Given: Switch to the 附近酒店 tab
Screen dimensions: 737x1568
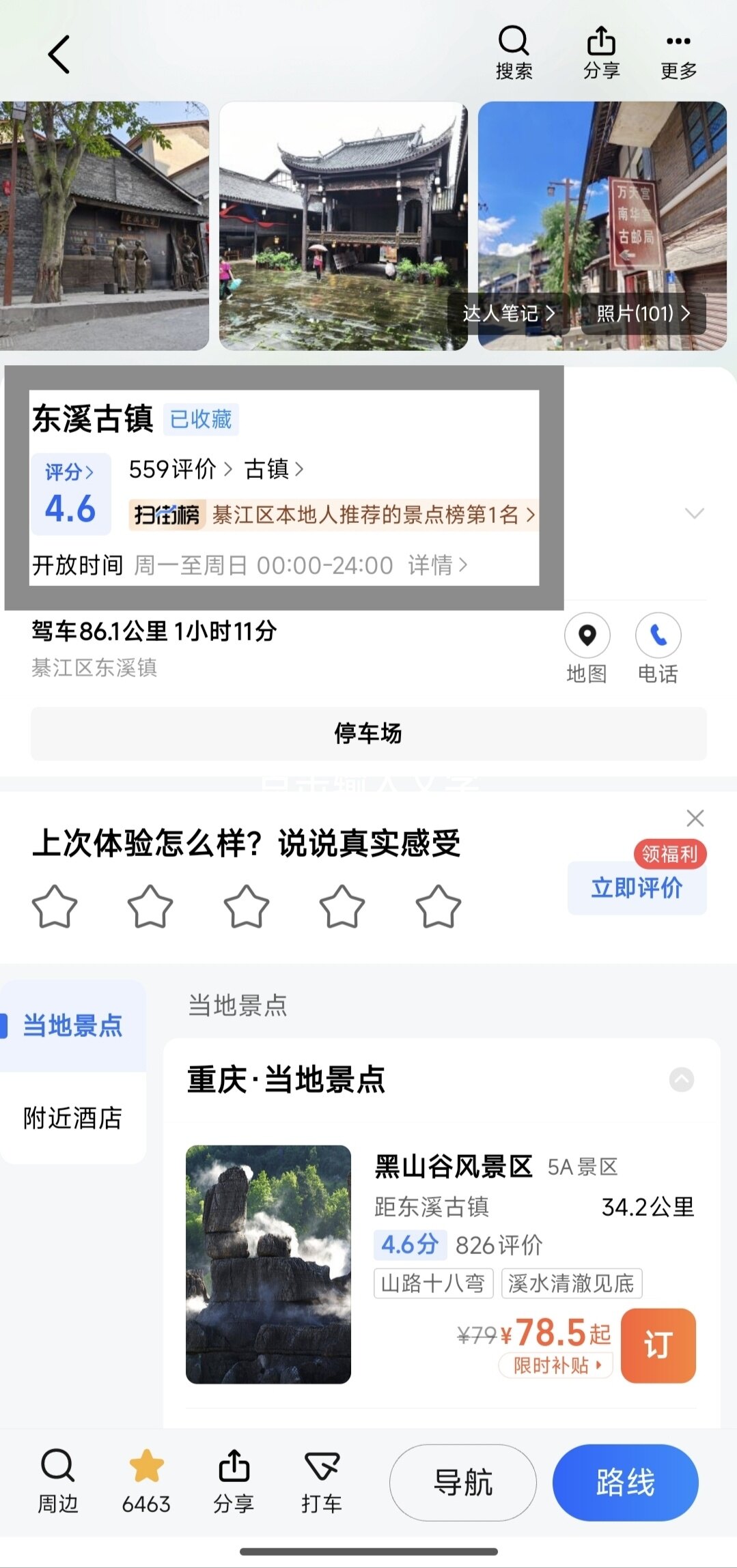Looking at the screenshot, I should pyautogui.click(x=72, y=1118).
